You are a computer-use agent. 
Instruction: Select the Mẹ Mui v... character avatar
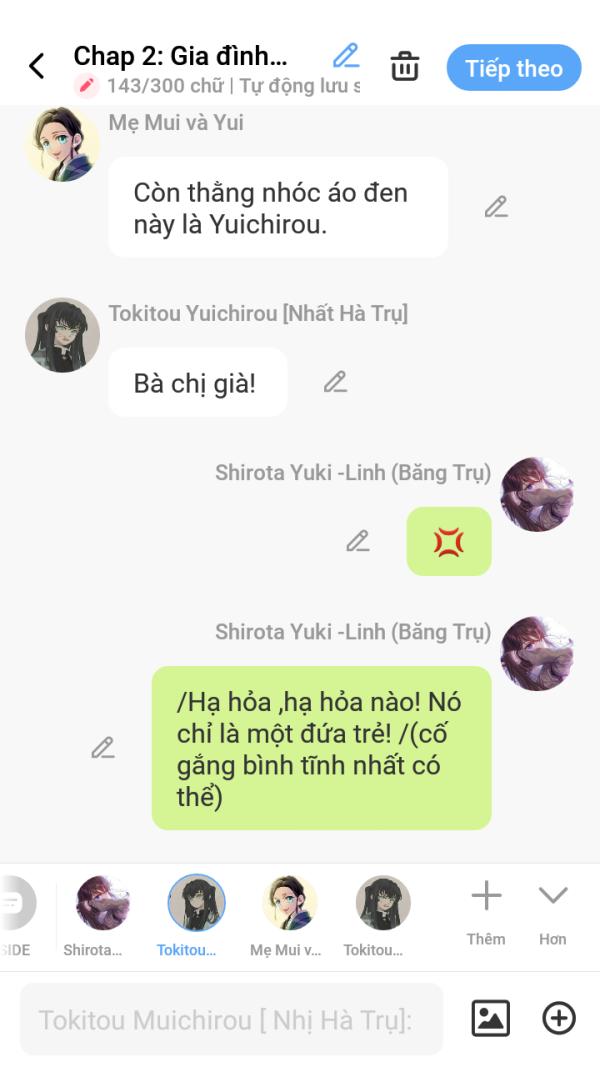[x=289, y=903]
